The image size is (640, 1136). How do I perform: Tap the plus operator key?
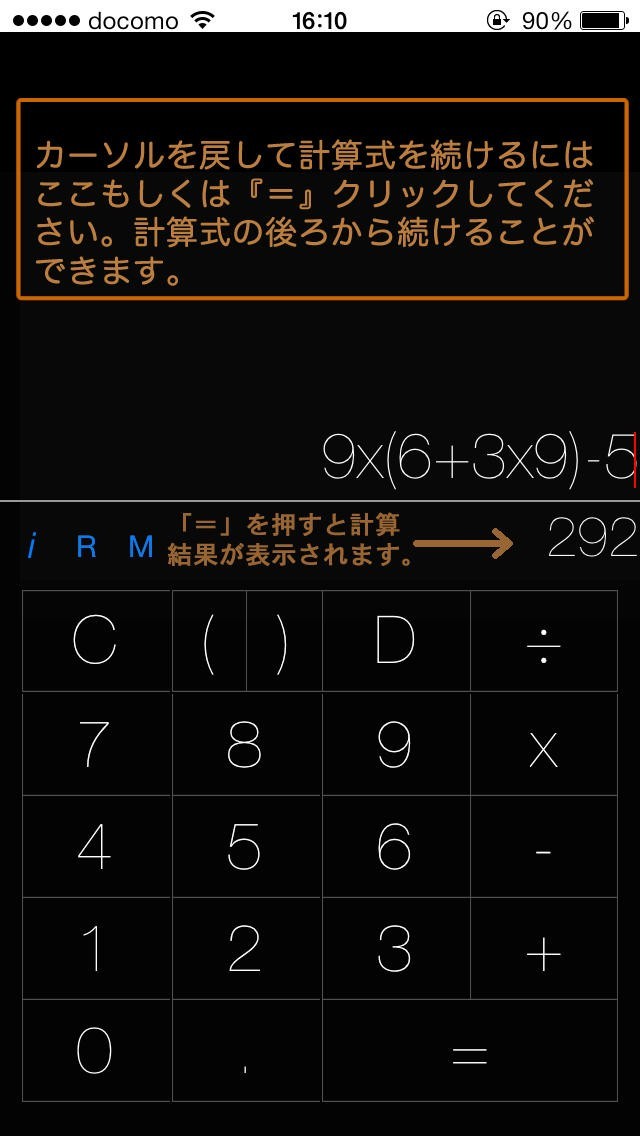click(544, 950)
